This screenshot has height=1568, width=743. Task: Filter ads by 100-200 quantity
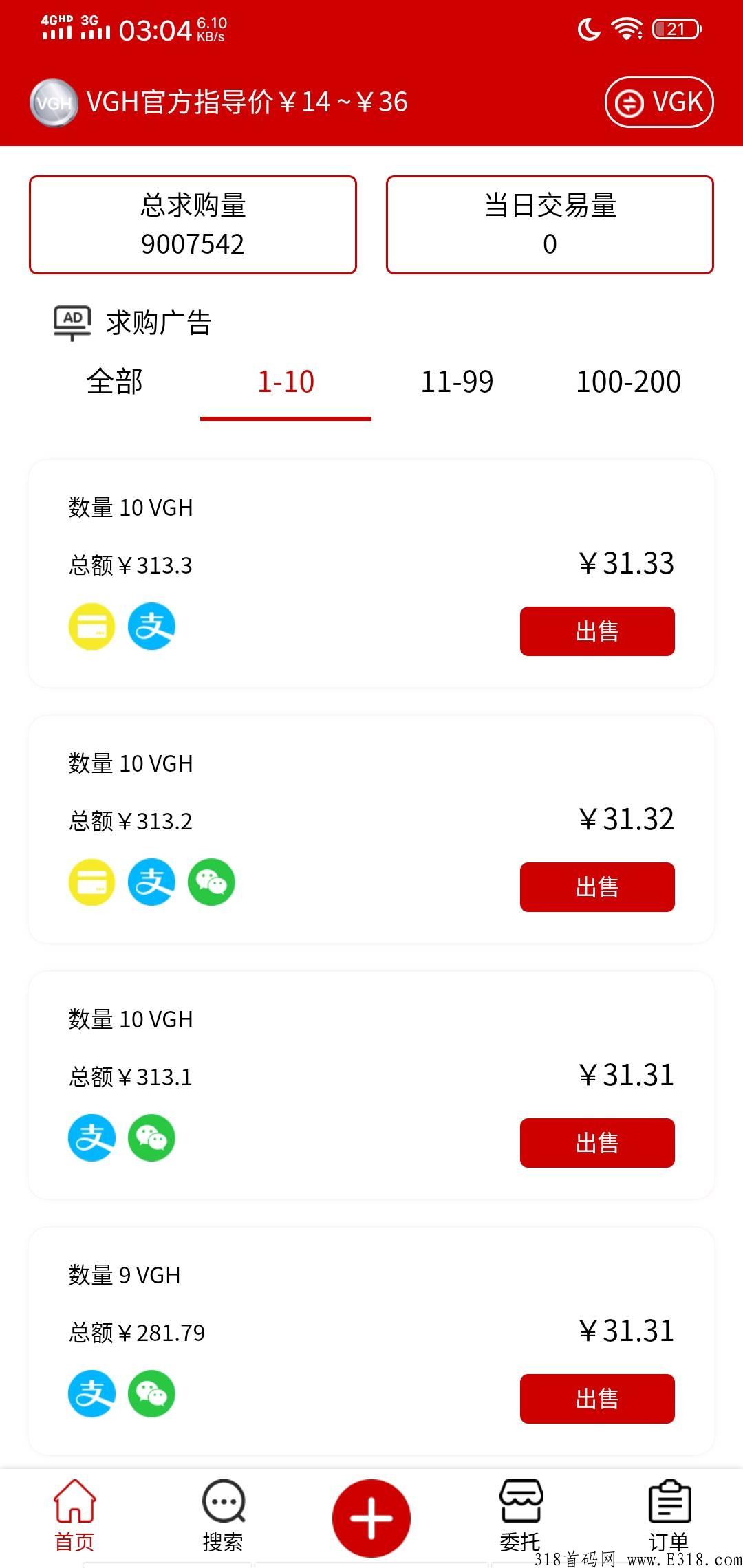tap(628, 382)
